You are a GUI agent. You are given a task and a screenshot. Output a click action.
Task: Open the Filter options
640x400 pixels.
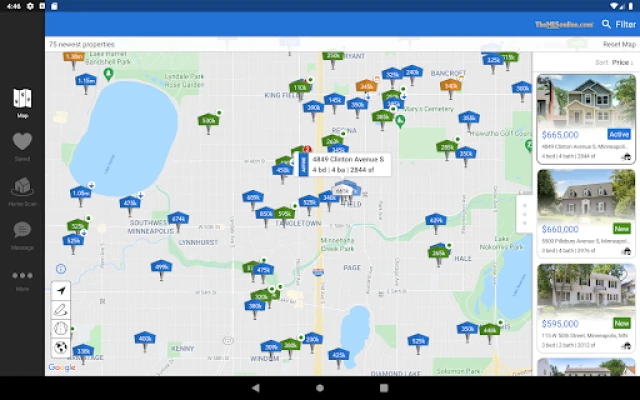625,23
